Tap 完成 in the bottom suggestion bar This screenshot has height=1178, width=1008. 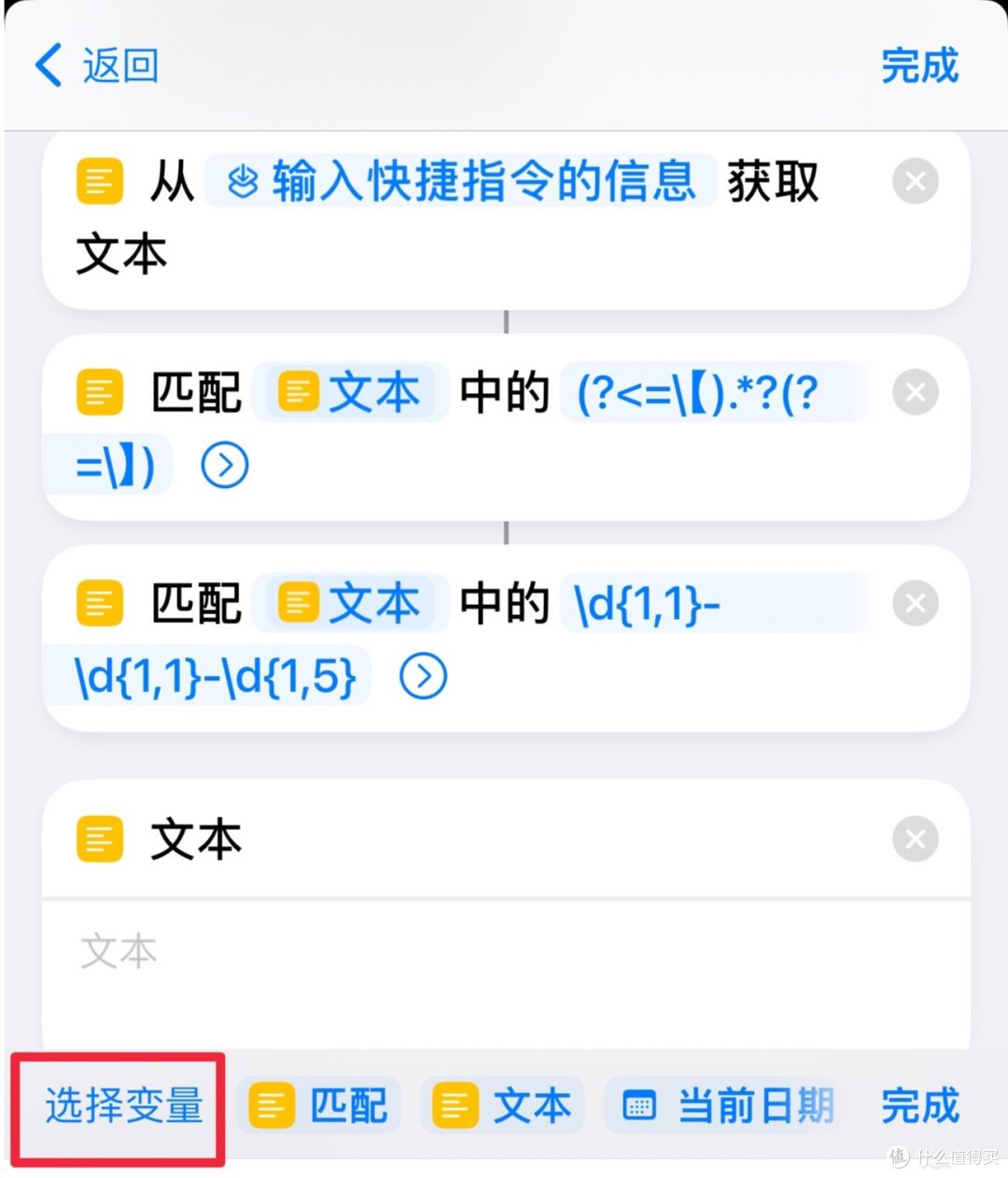tap(919, 1105)
